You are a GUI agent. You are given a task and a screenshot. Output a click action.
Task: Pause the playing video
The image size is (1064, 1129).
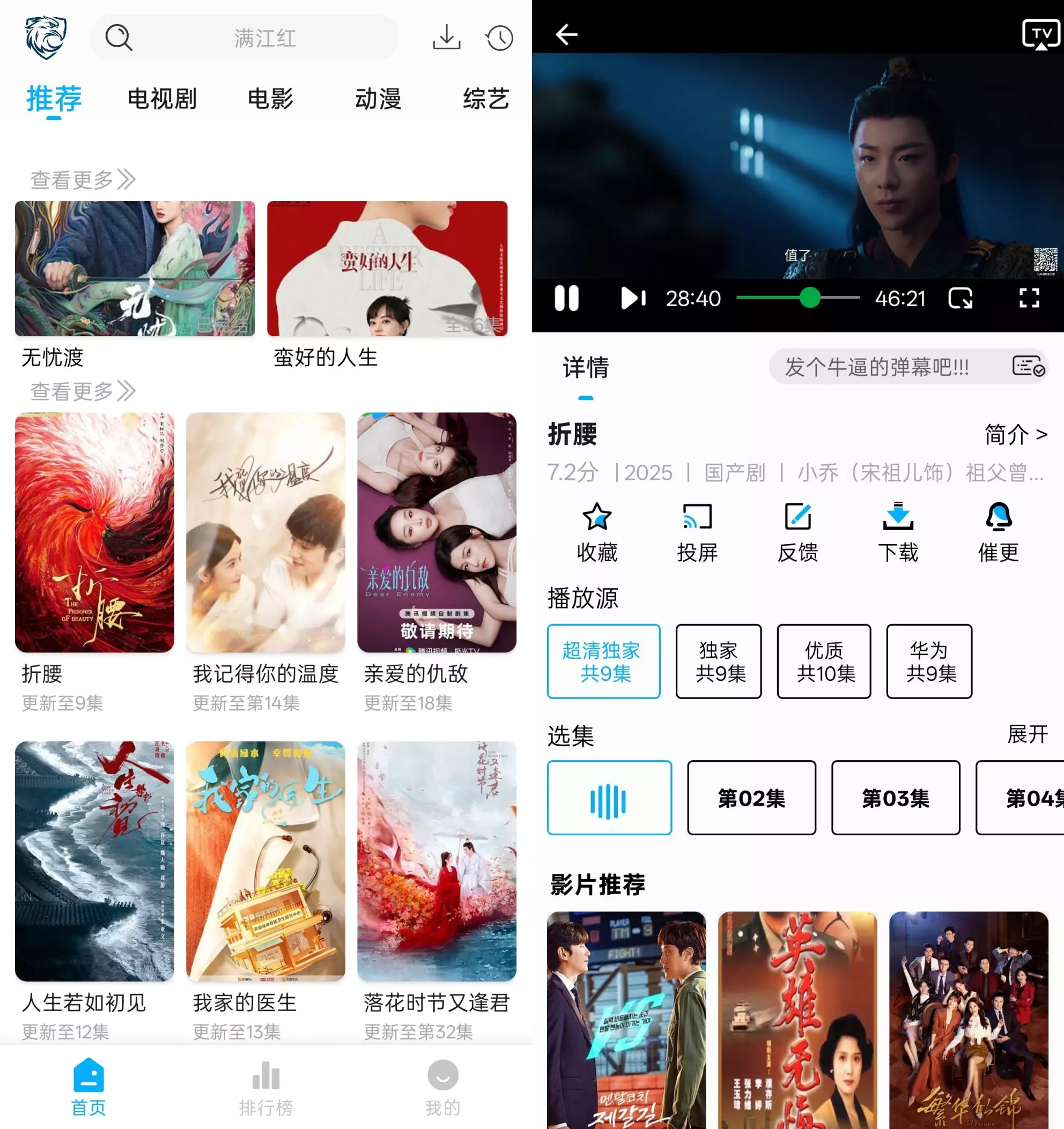566,298
